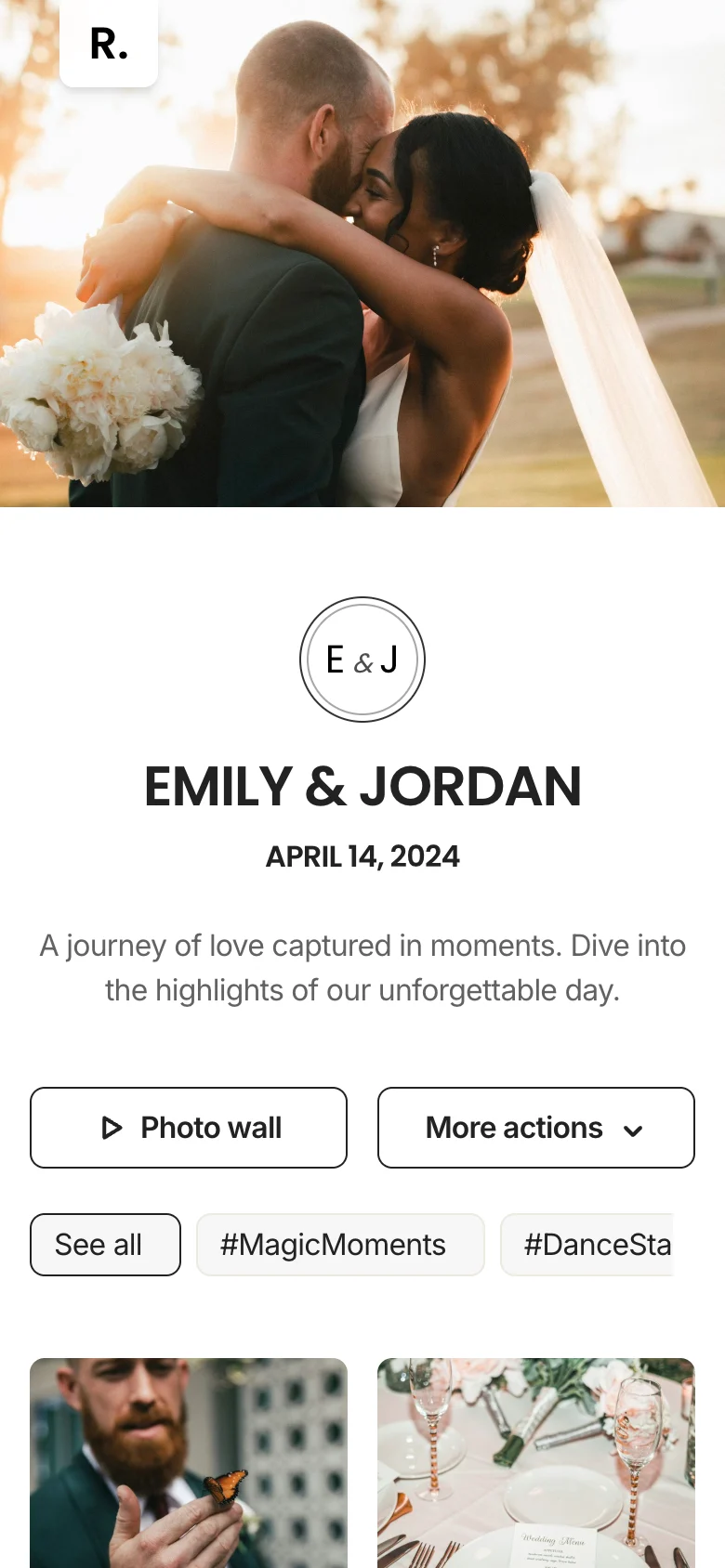Open the R. logo home link
The width and height of the screenshot is (725, 1568).
109,43
